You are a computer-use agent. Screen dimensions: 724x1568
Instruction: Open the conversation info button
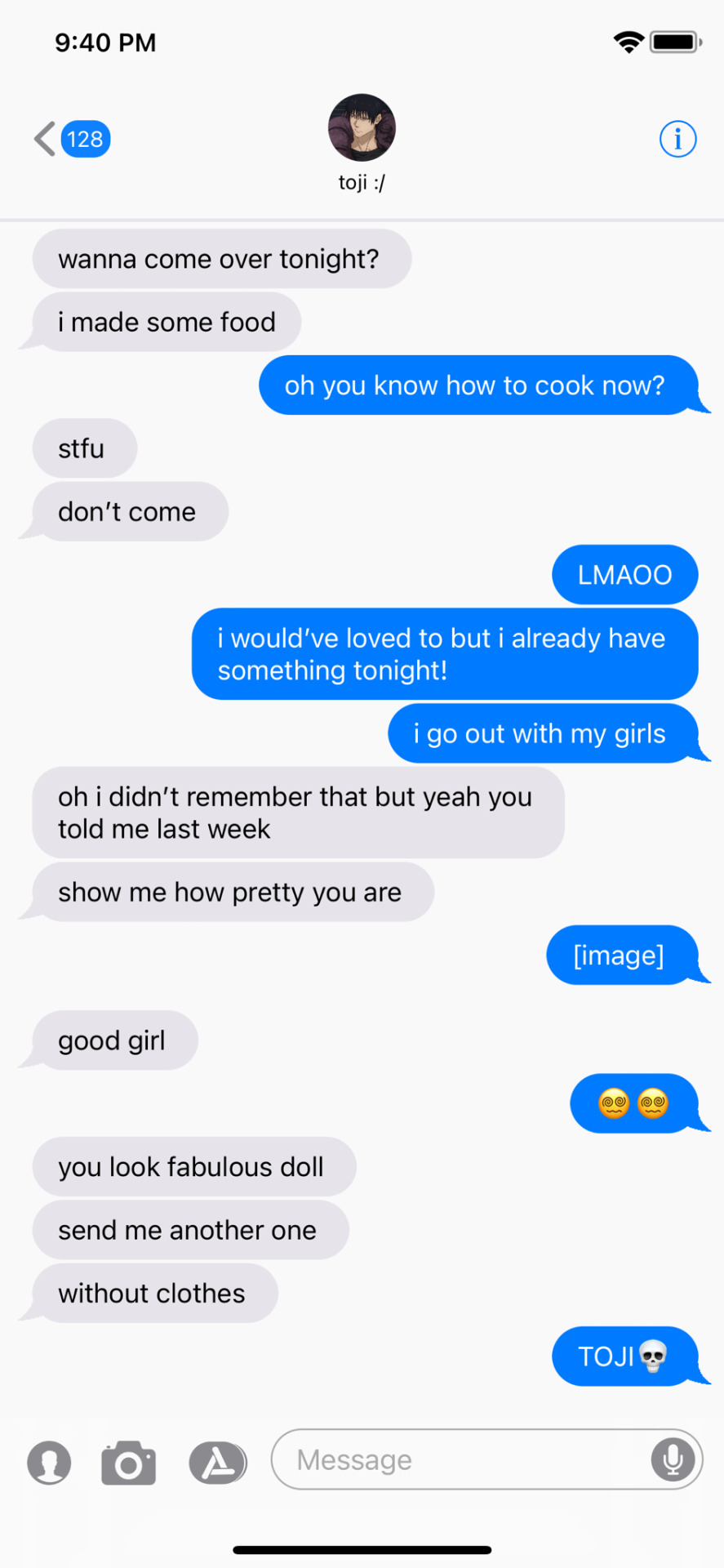tap(677, 139)
